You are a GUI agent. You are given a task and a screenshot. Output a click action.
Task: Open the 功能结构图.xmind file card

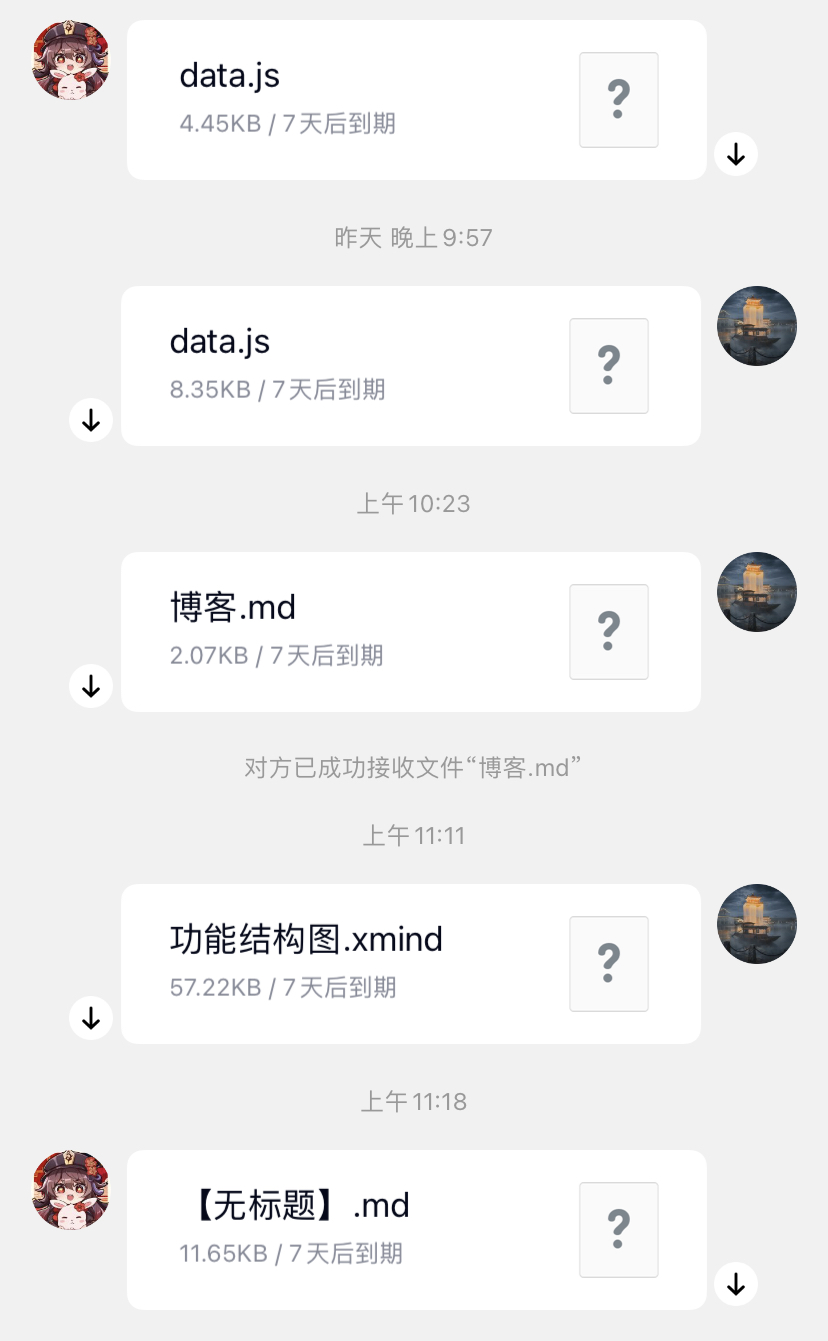click(410, 964)
